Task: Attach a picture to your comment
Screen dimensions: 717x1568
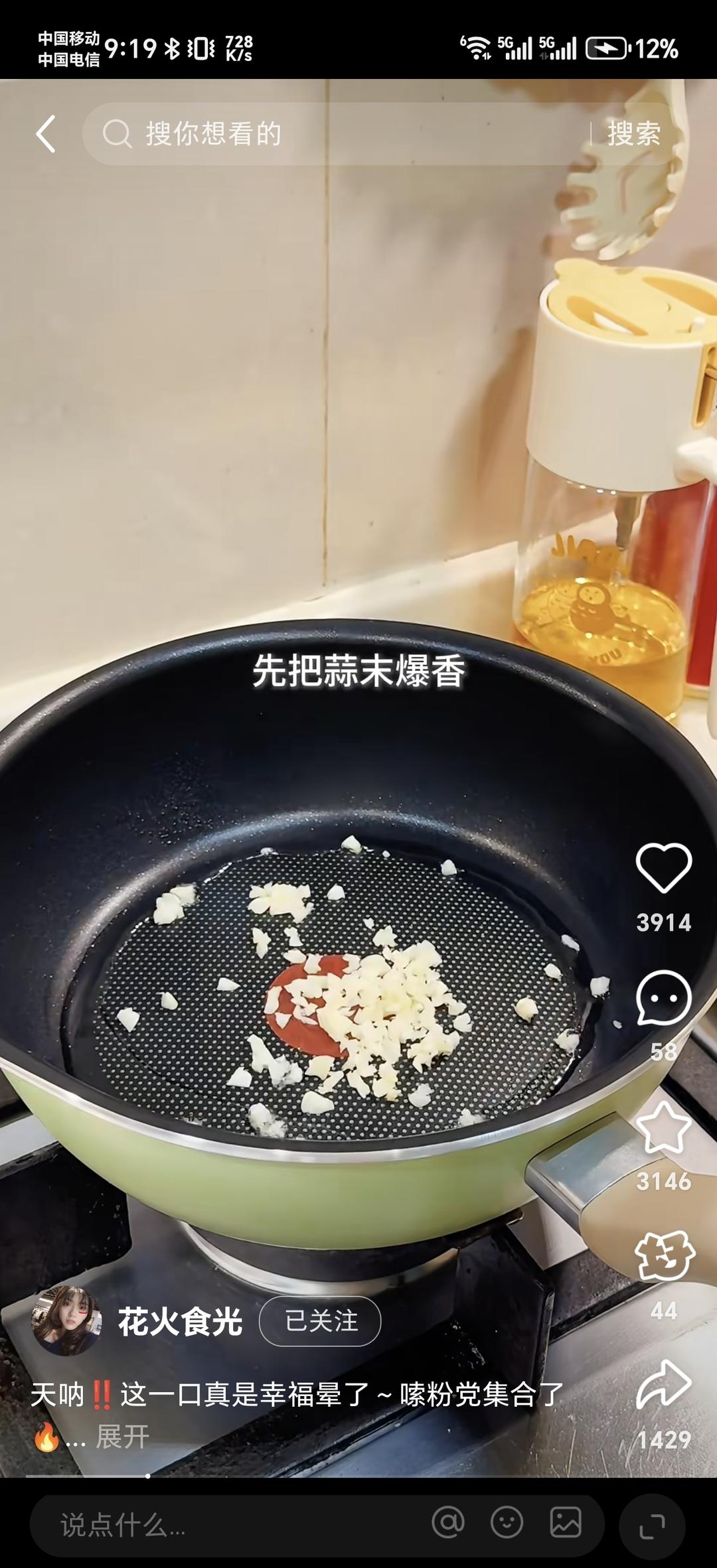Action: (565, 1522)
